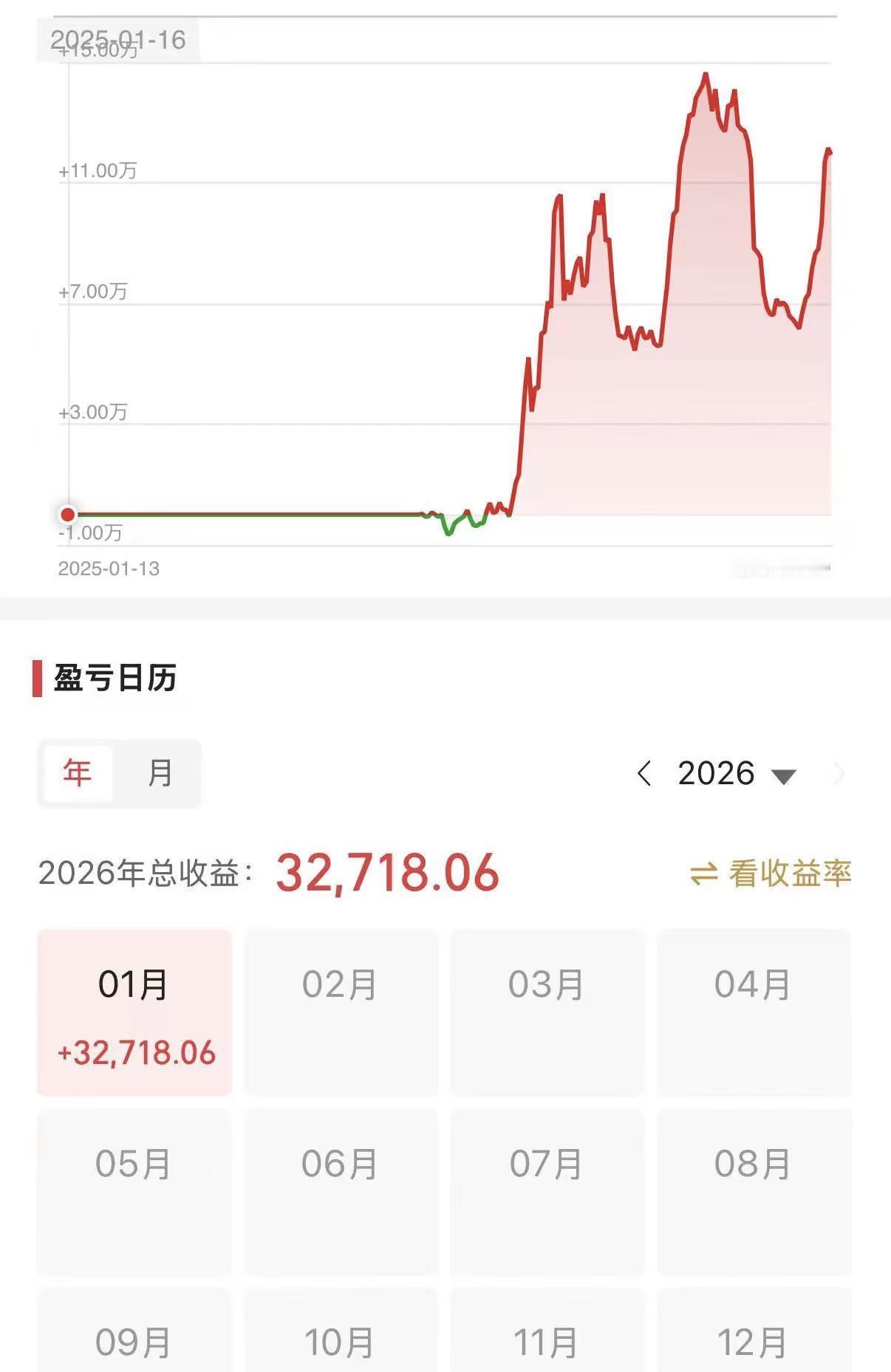Click the previous-year left chevron

click(644, 775)
